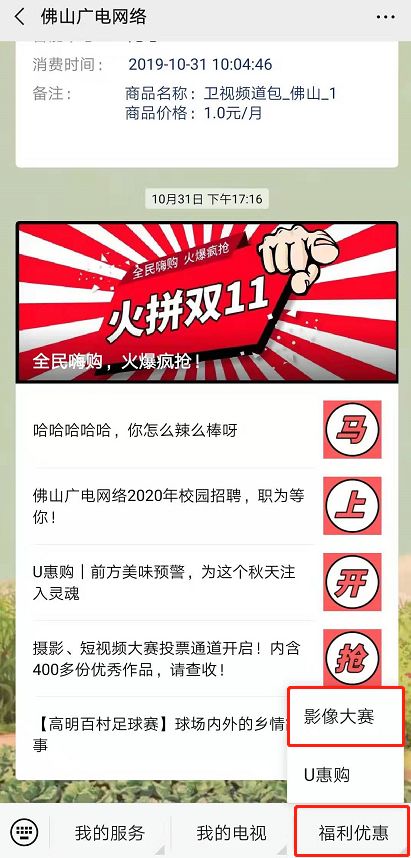Screen dimensions: 411x858
Task: Open the 2020年校园招聘 article
Action: (x=207, y=506)
